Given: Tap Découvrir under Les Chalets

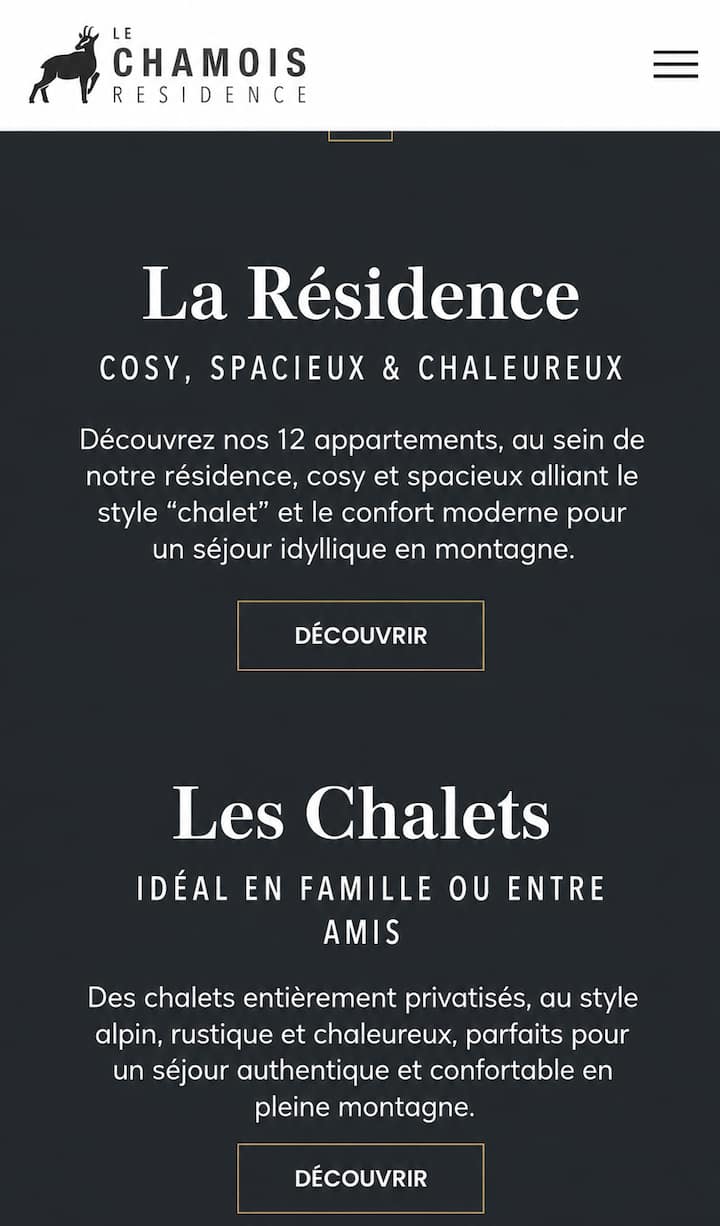Looking at the screenshot, I should pyautogui.click(x=361, y=1178).
